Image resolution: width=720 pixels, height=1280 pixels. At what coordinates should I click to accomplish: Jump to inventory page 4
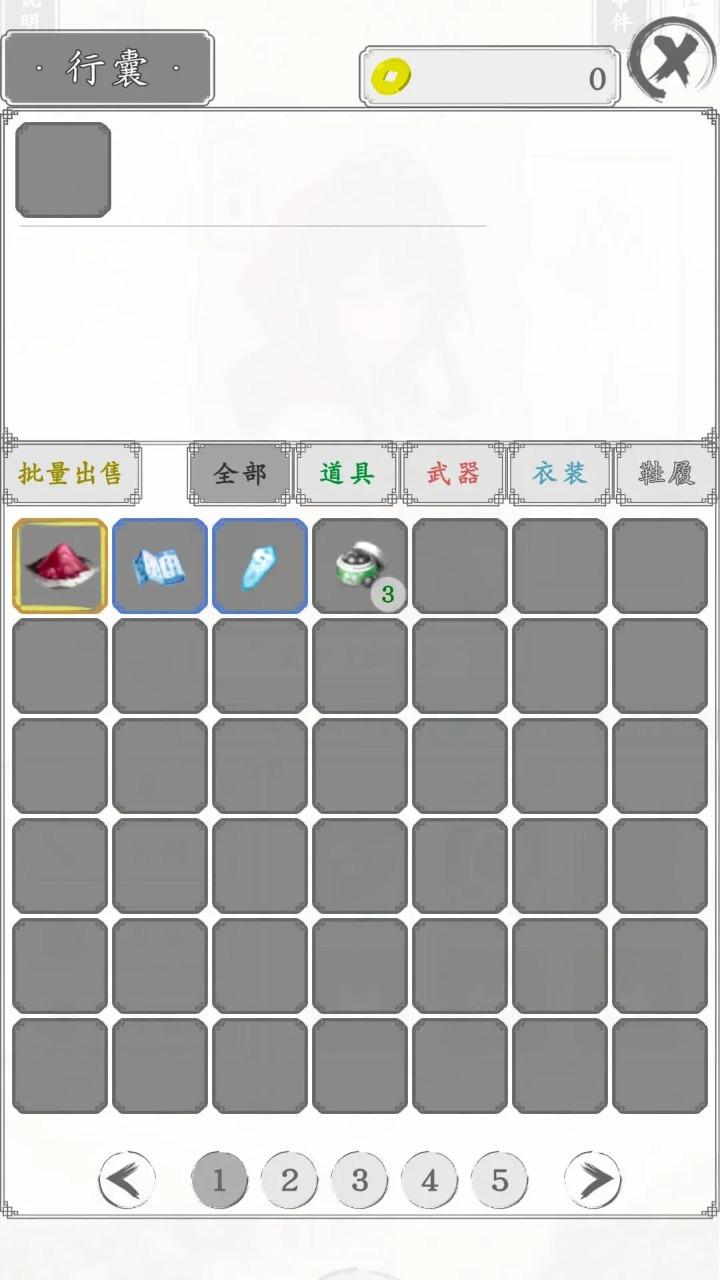tap(429, 1181)
